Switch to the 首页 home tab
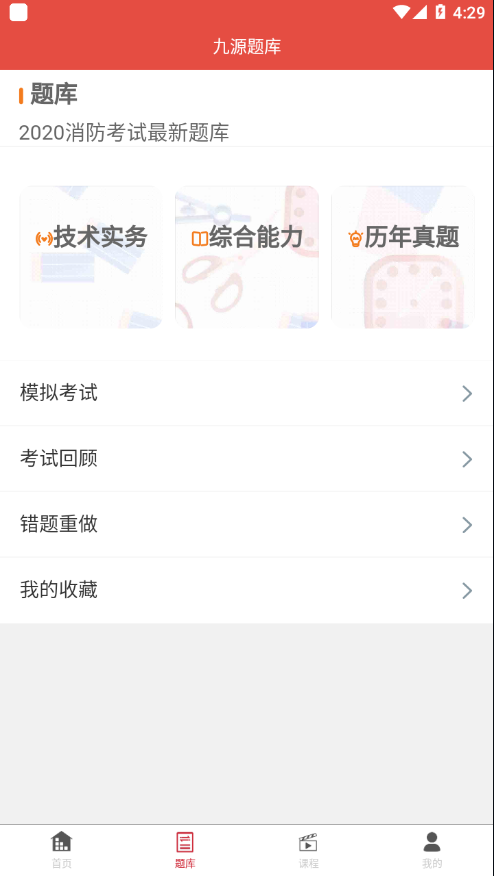494x876 pixels. [61, 850]
